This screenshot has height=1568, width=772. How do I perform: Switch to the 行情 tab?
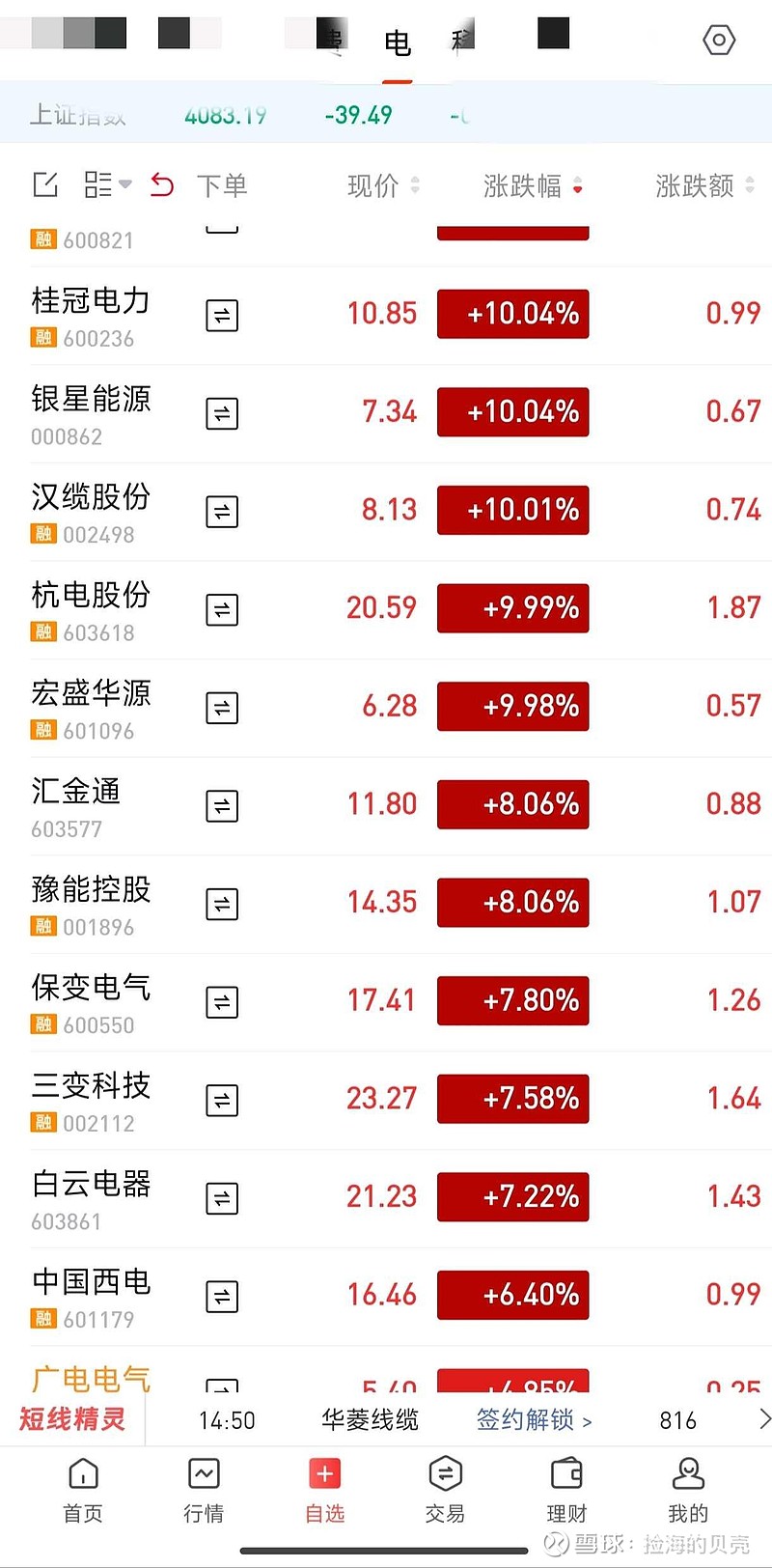click(x=204, y=1490)
